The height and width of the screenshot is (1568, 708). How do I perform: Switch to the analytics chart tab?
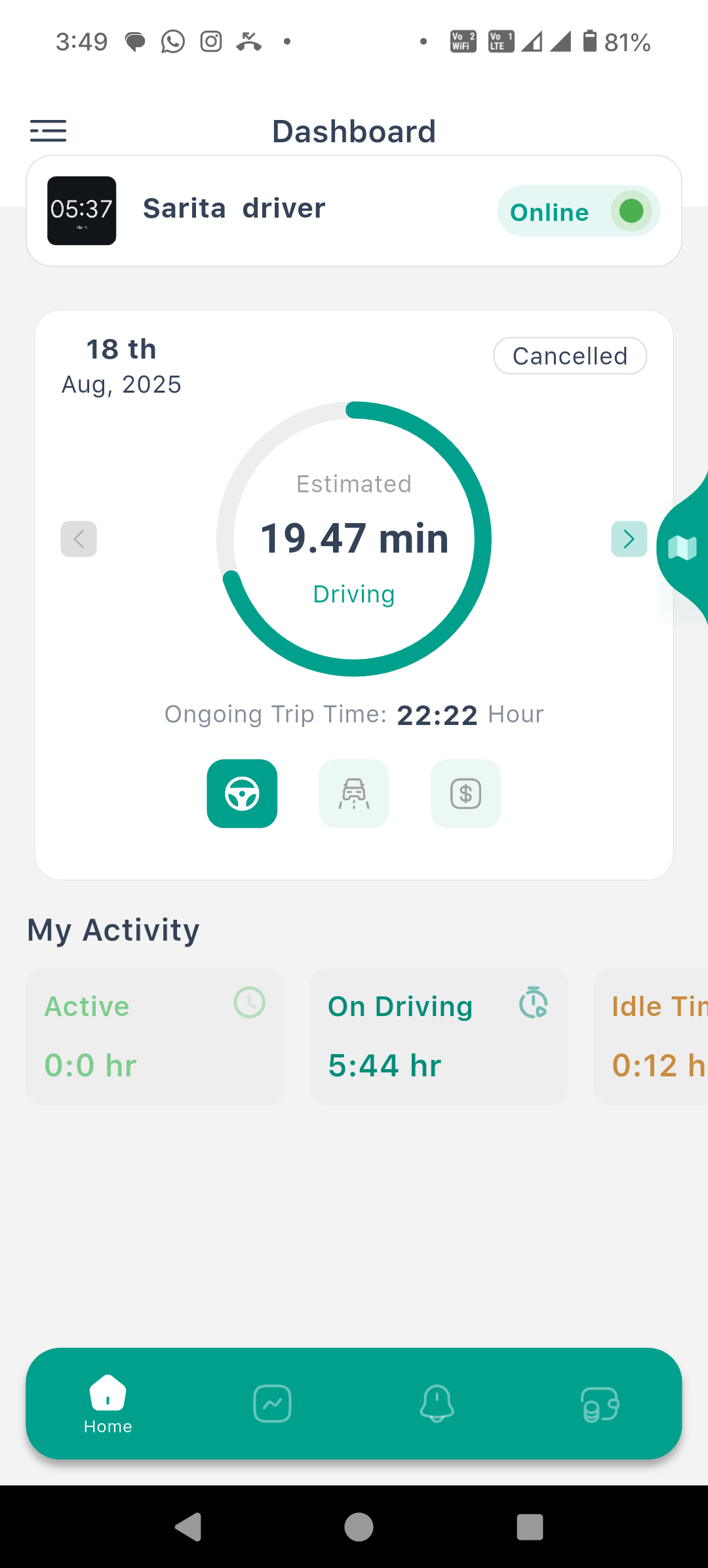[x=272, y=1403]
